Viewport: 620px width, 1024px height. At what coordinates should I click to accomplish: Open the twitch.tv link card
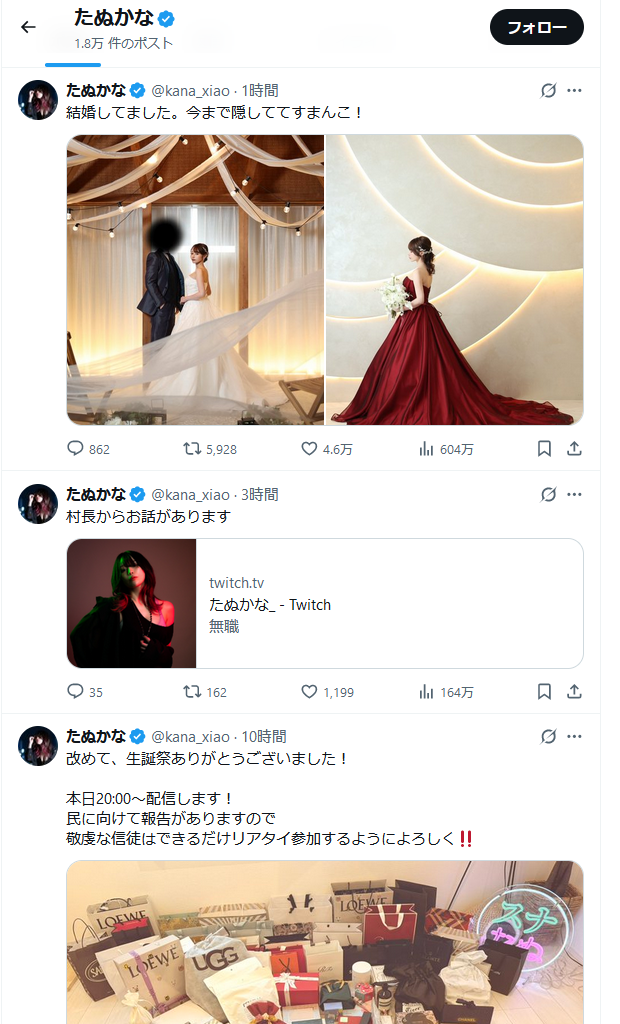325,603
